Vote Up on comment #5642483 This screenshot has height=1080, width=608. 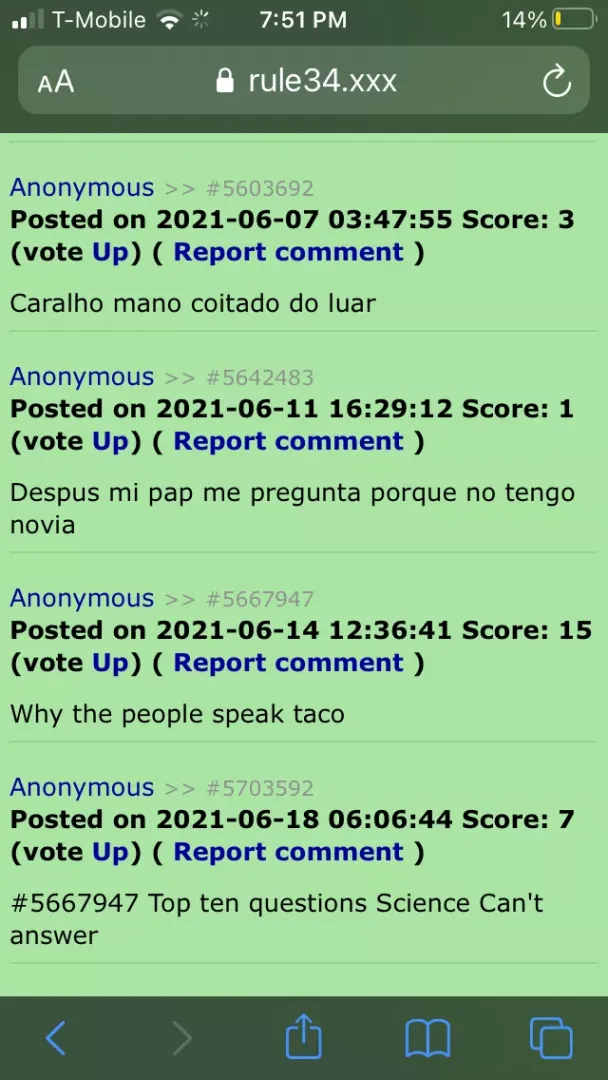(110, 441)
